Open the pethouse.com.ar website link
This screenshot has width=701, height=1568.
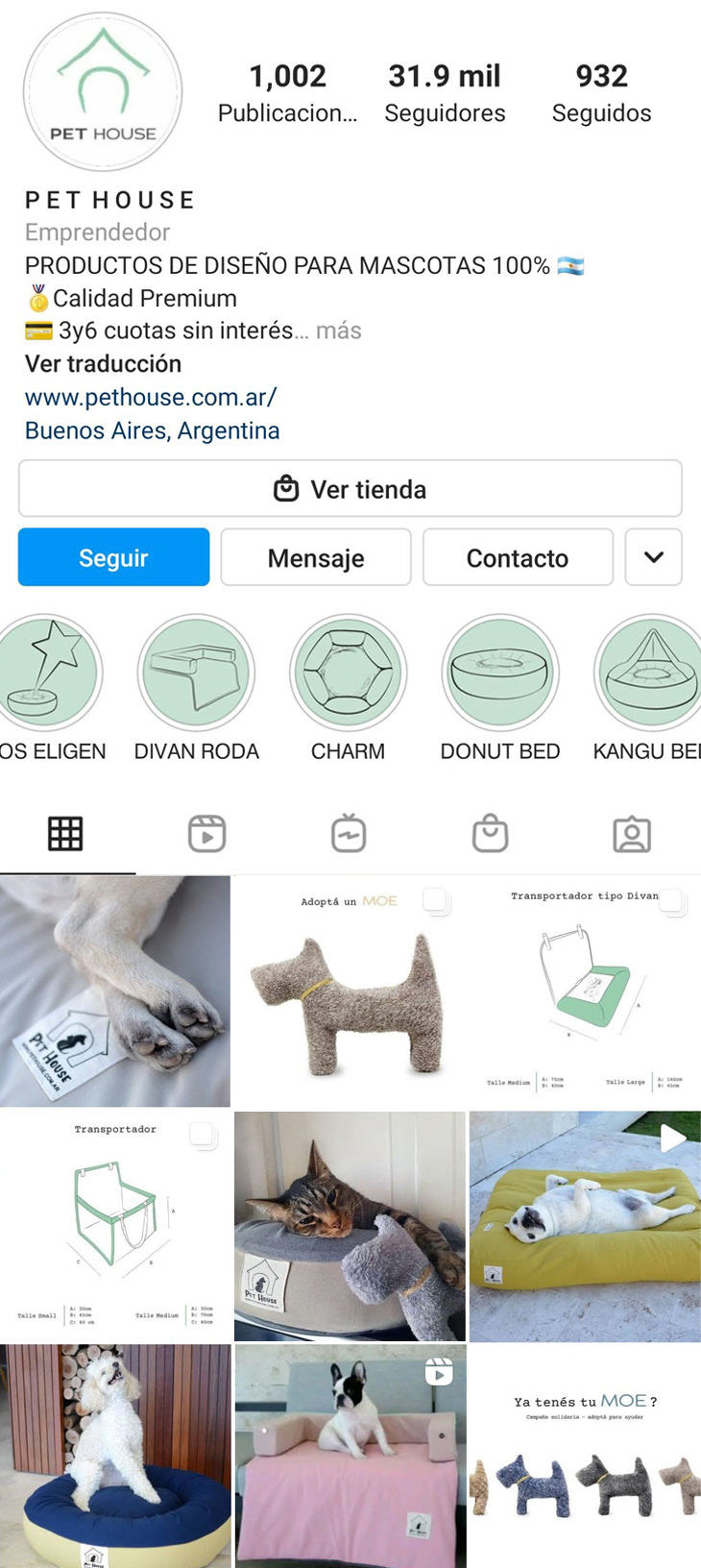[x=151, y=397]
